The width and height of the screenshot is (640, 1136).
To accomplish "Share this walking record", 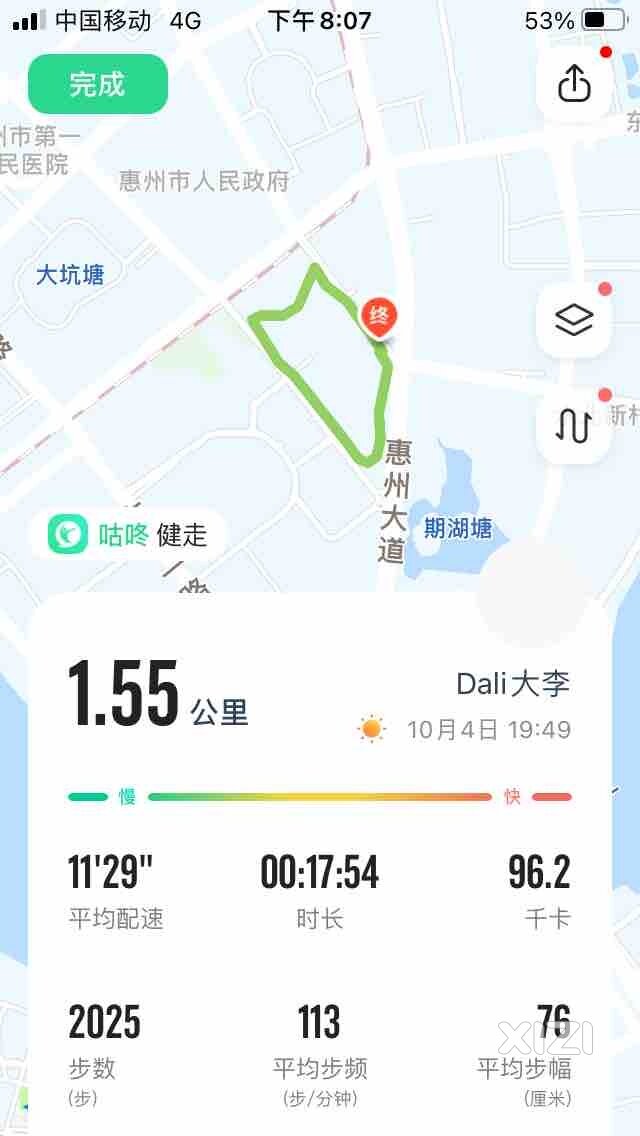I will (x=574, y=84).
